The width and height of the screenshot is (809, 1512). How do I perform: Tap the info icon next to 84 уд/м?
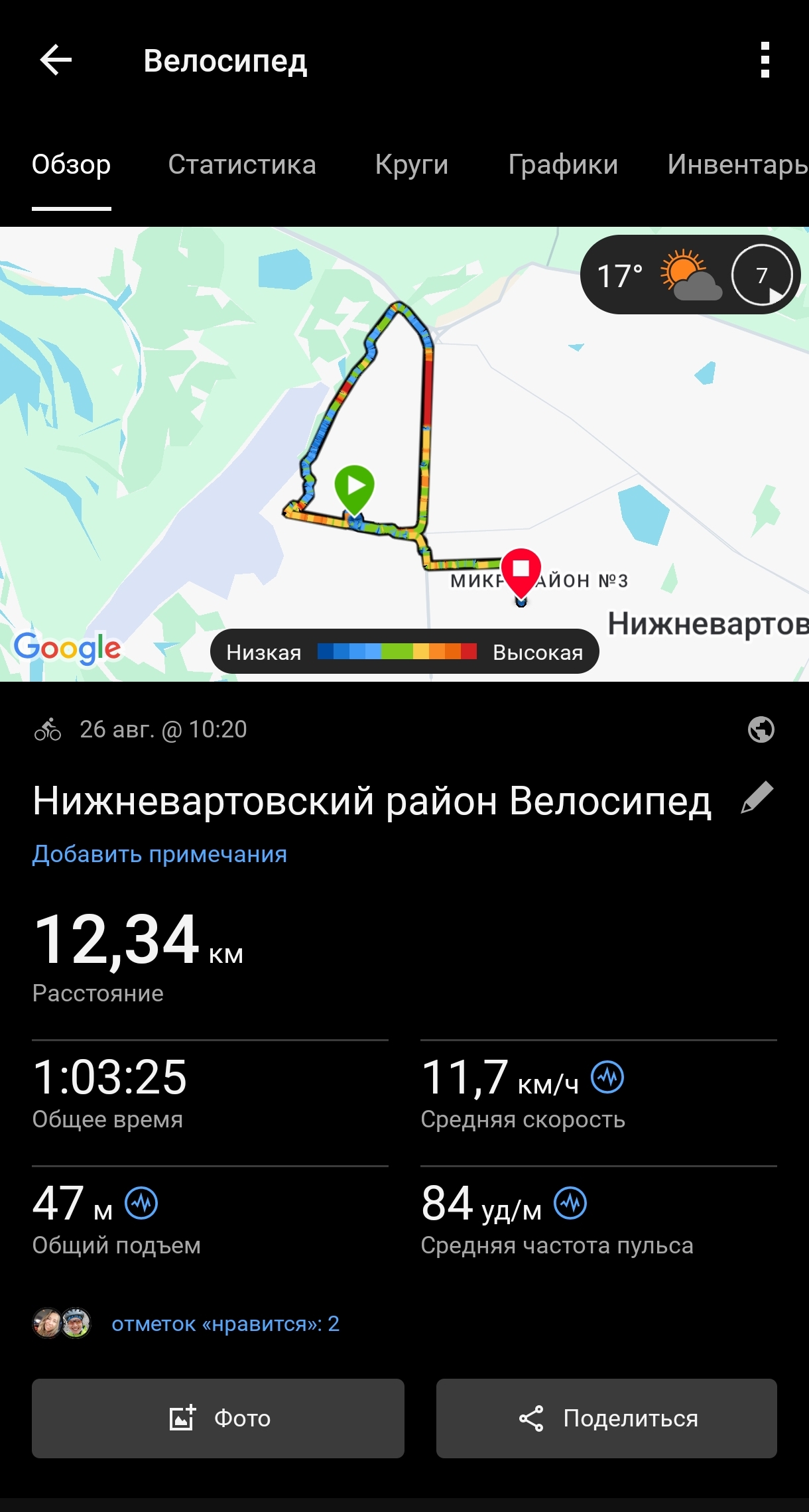[x=570, y=1203]
